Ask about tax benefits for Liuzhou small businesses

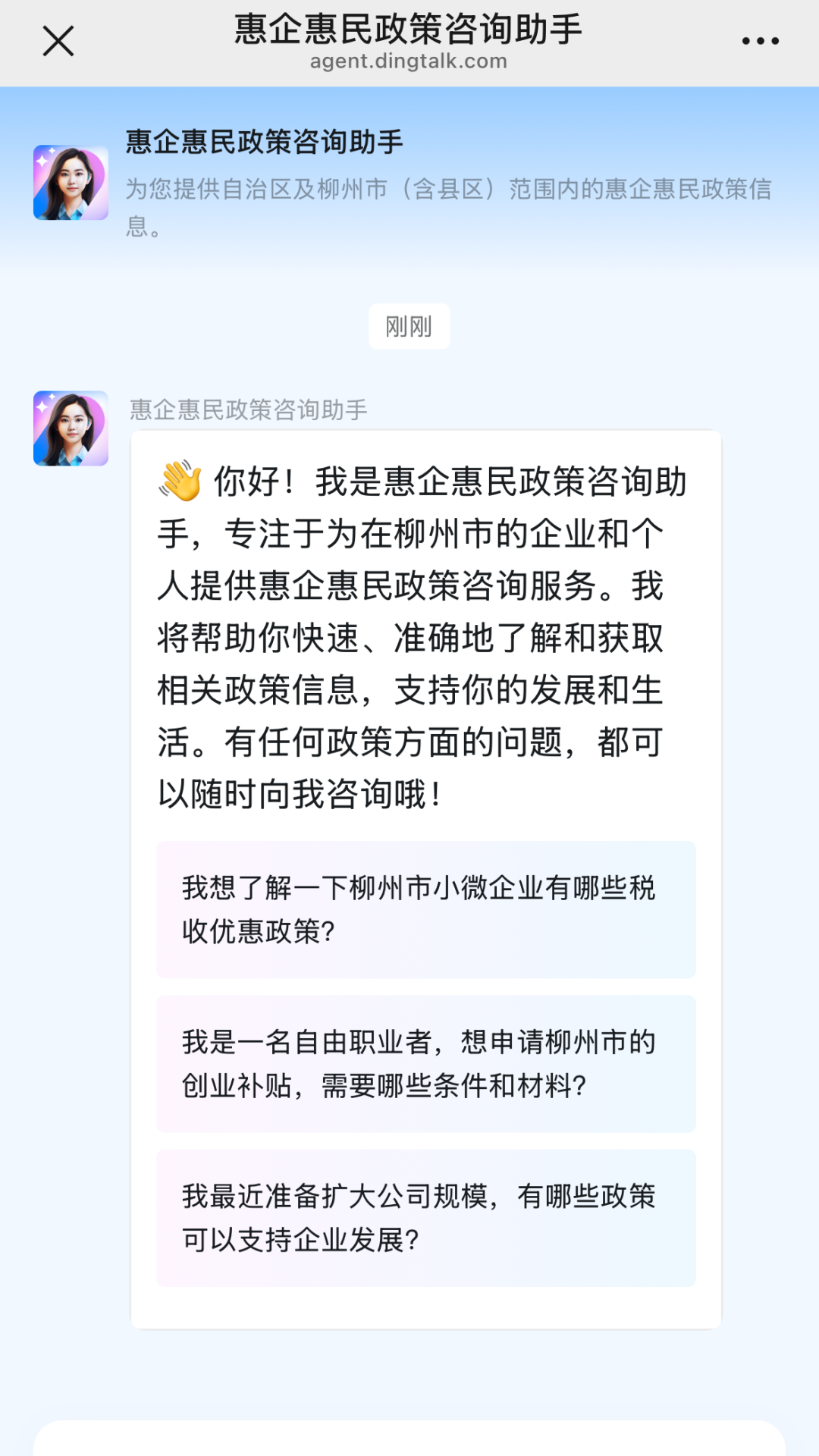(425, 909)
